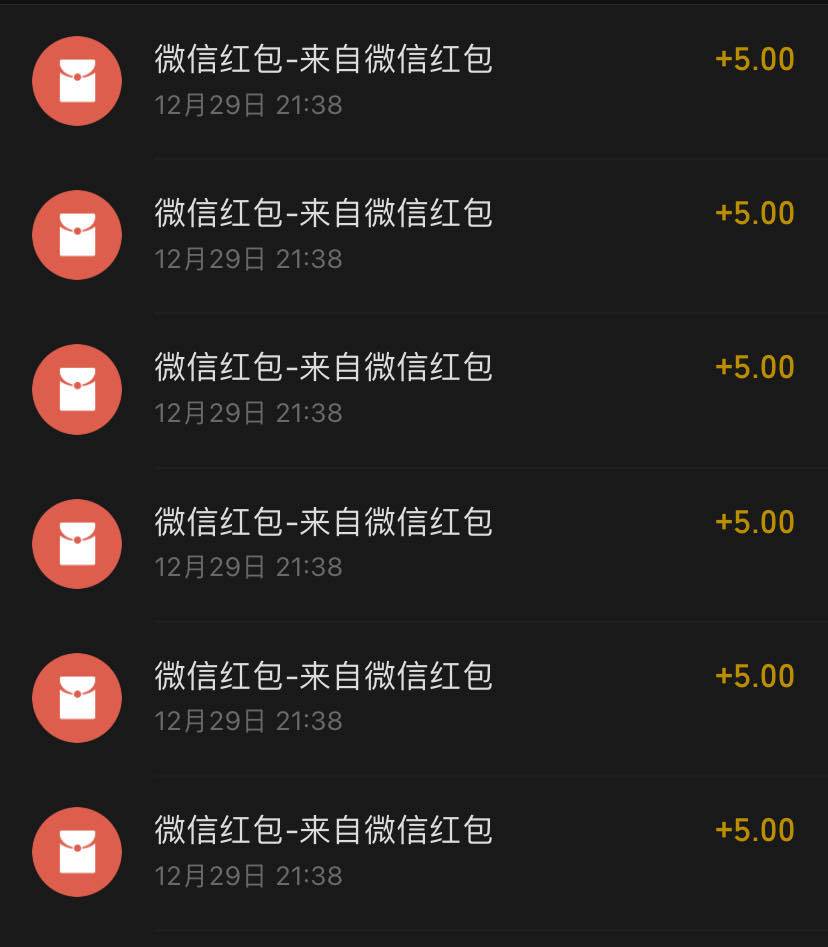The height and width of the screenshot is (947, 828).
Task: Tap the fourth 微信红包-来自微信红包 record
Action: [x=323, y=522]
